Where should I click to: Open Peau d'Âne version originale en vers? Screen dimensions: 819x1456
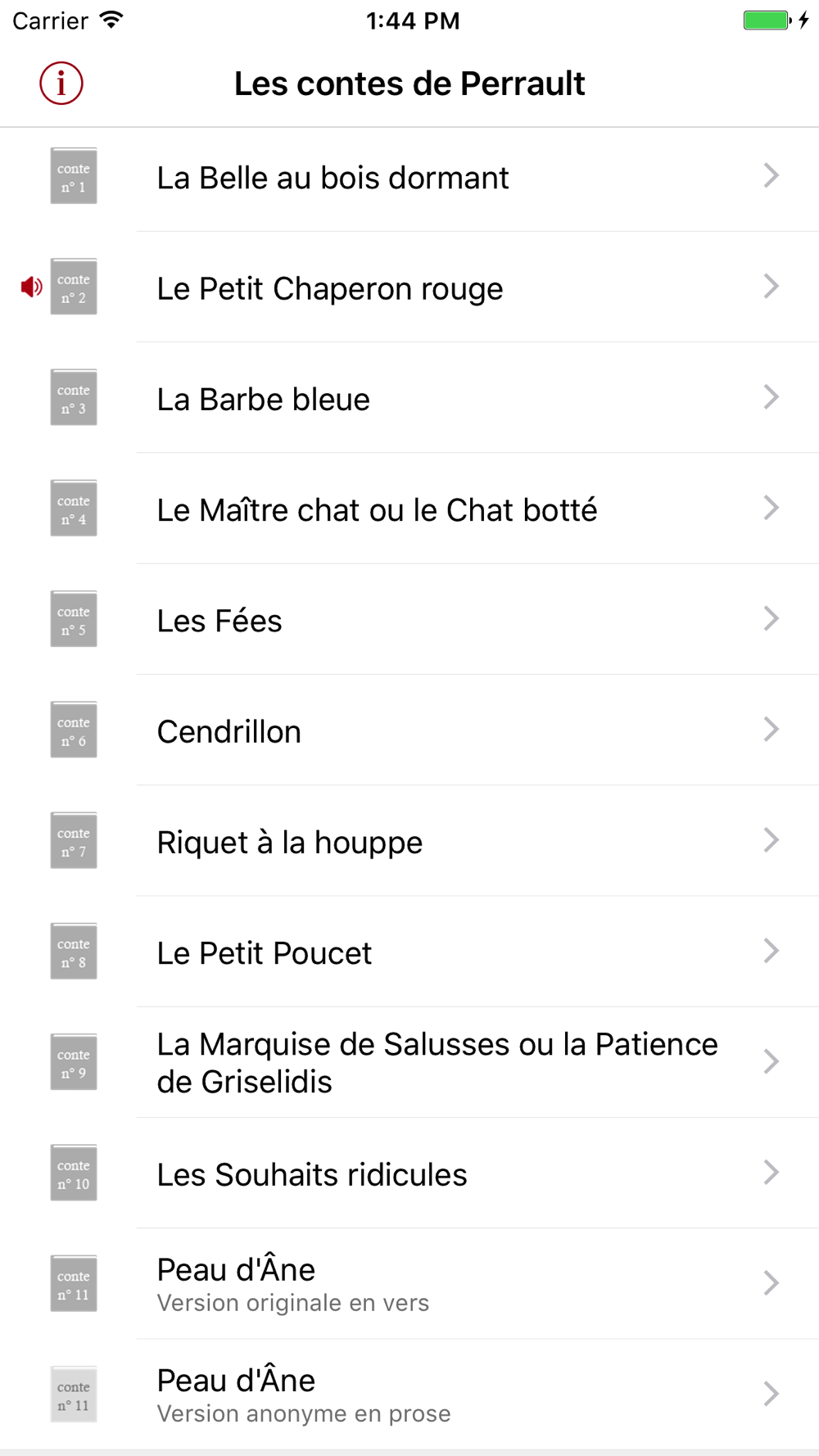409,1284
